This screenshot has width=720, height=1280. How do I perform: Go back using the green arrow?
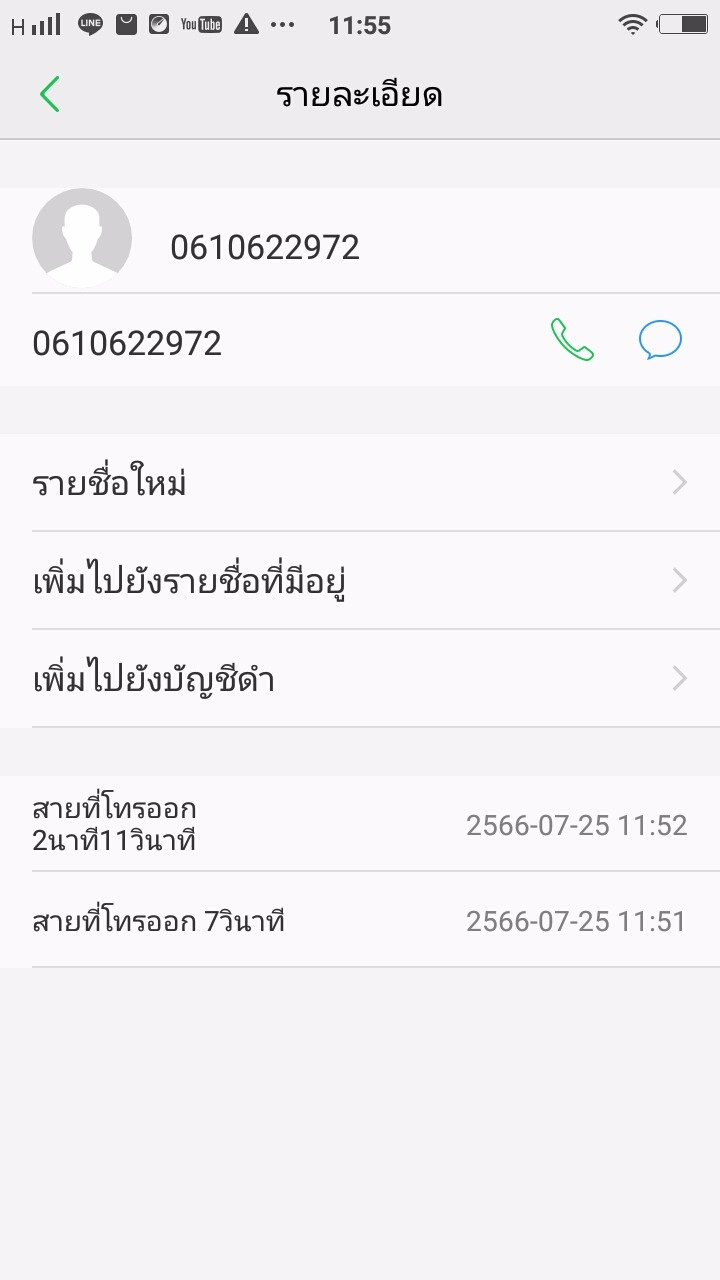coord(50,95)
